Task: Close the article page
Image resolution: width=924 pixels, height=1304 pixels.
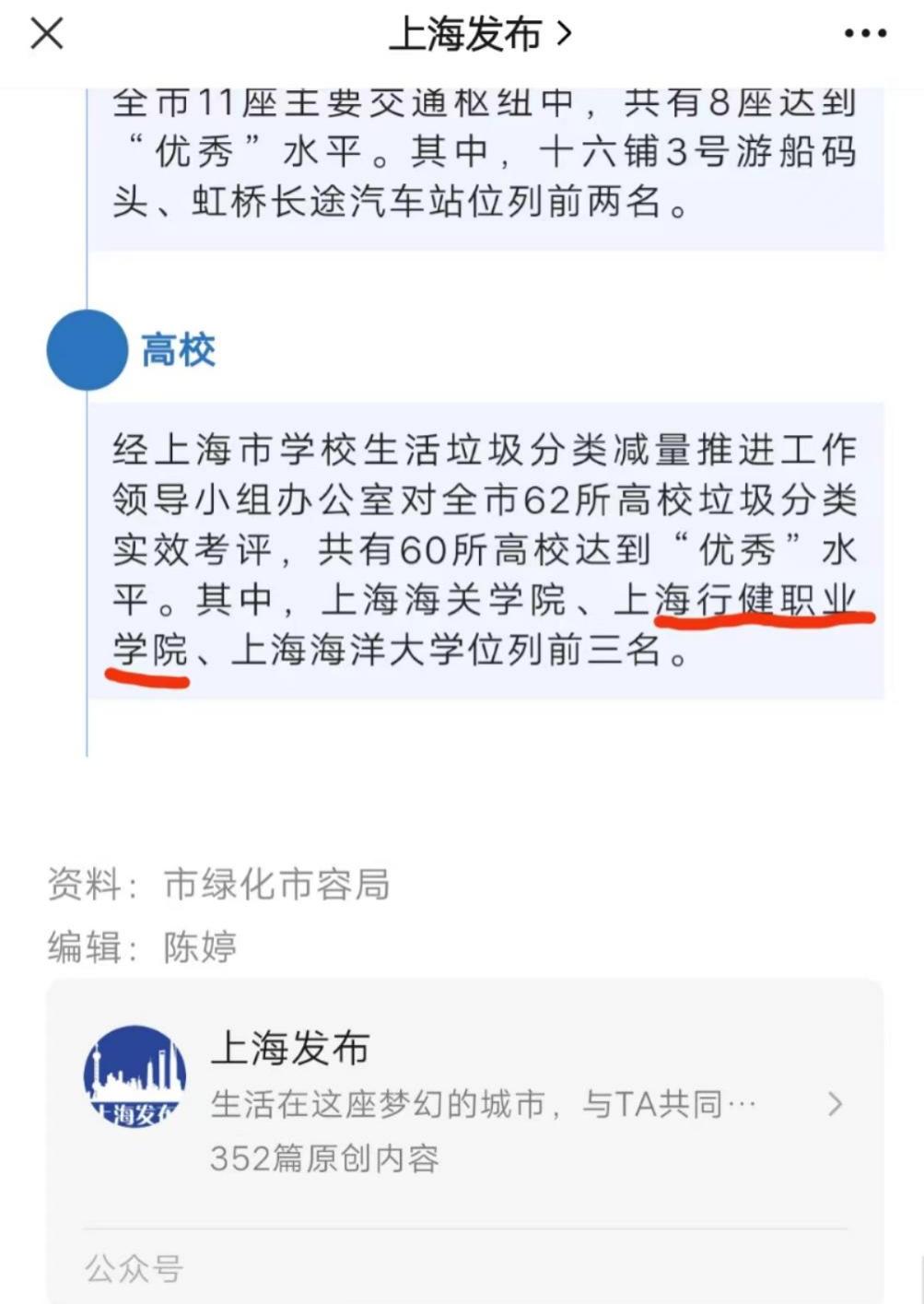Action: click(x=47, y=35)
